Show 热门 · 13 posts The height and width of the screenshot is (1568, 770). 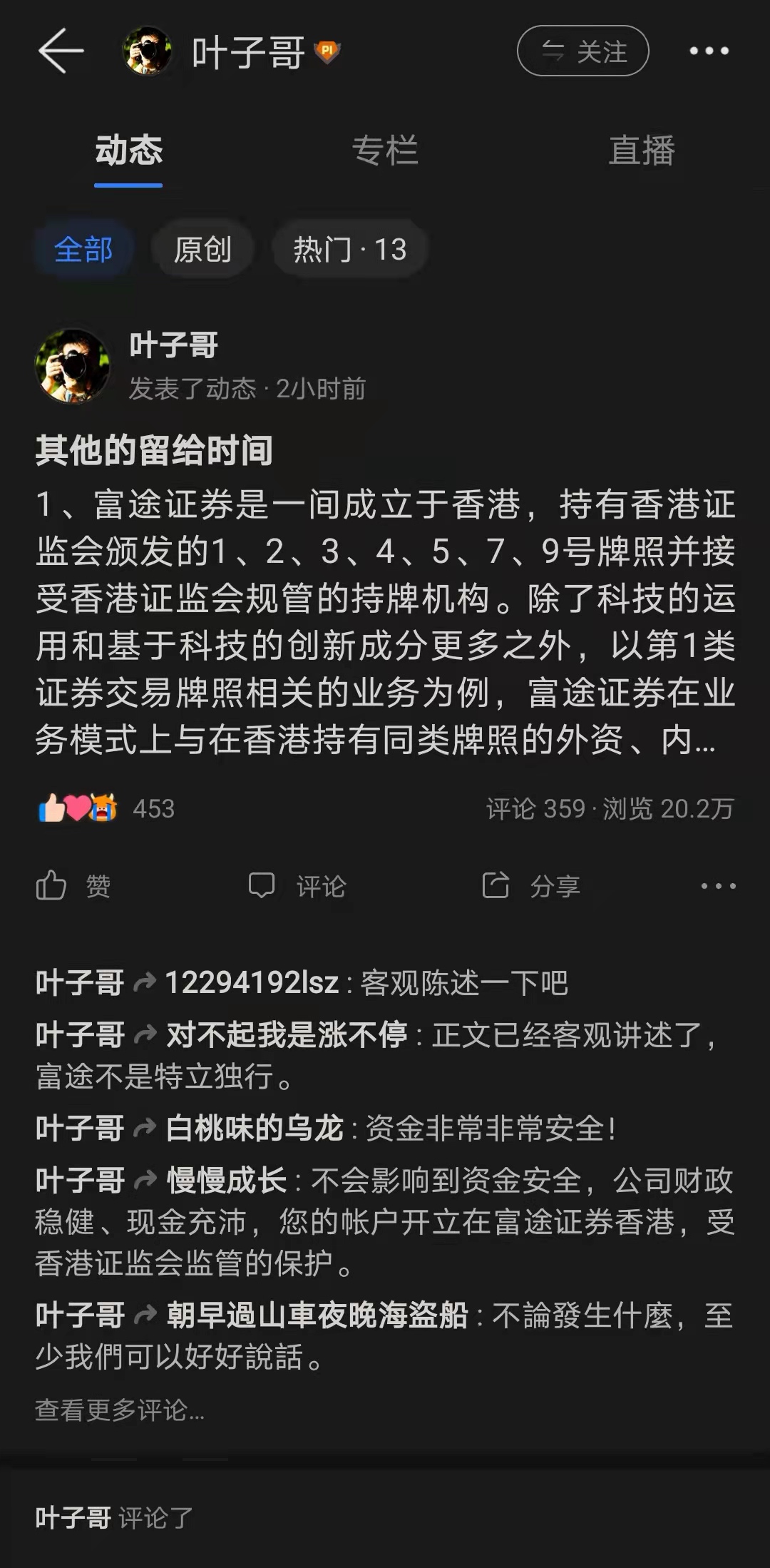coord(349,250)
